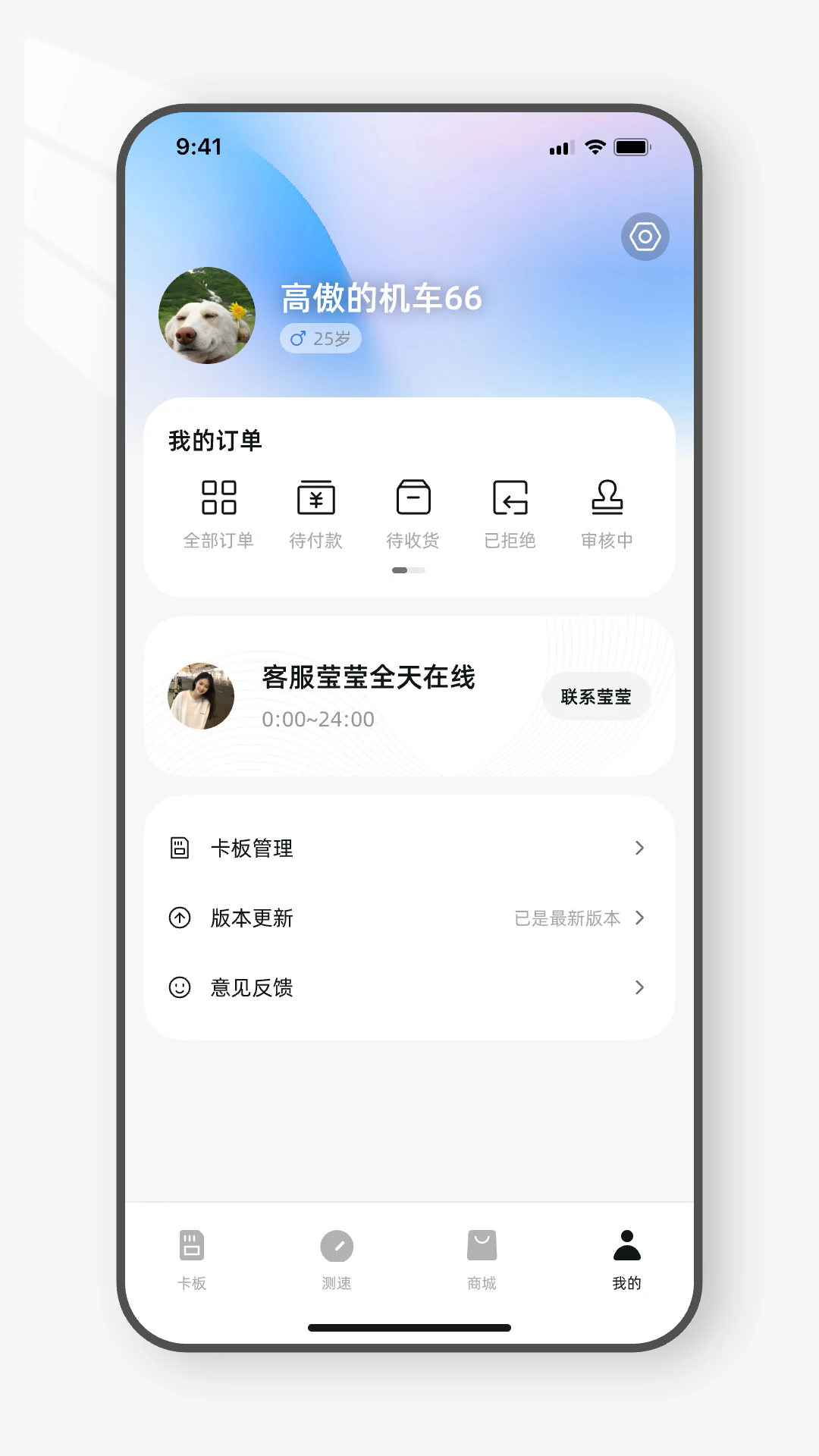This screenshot has width=819, height=1456.
Task: Switch to the 测速 tab
Action: (x=337, y=1259)
